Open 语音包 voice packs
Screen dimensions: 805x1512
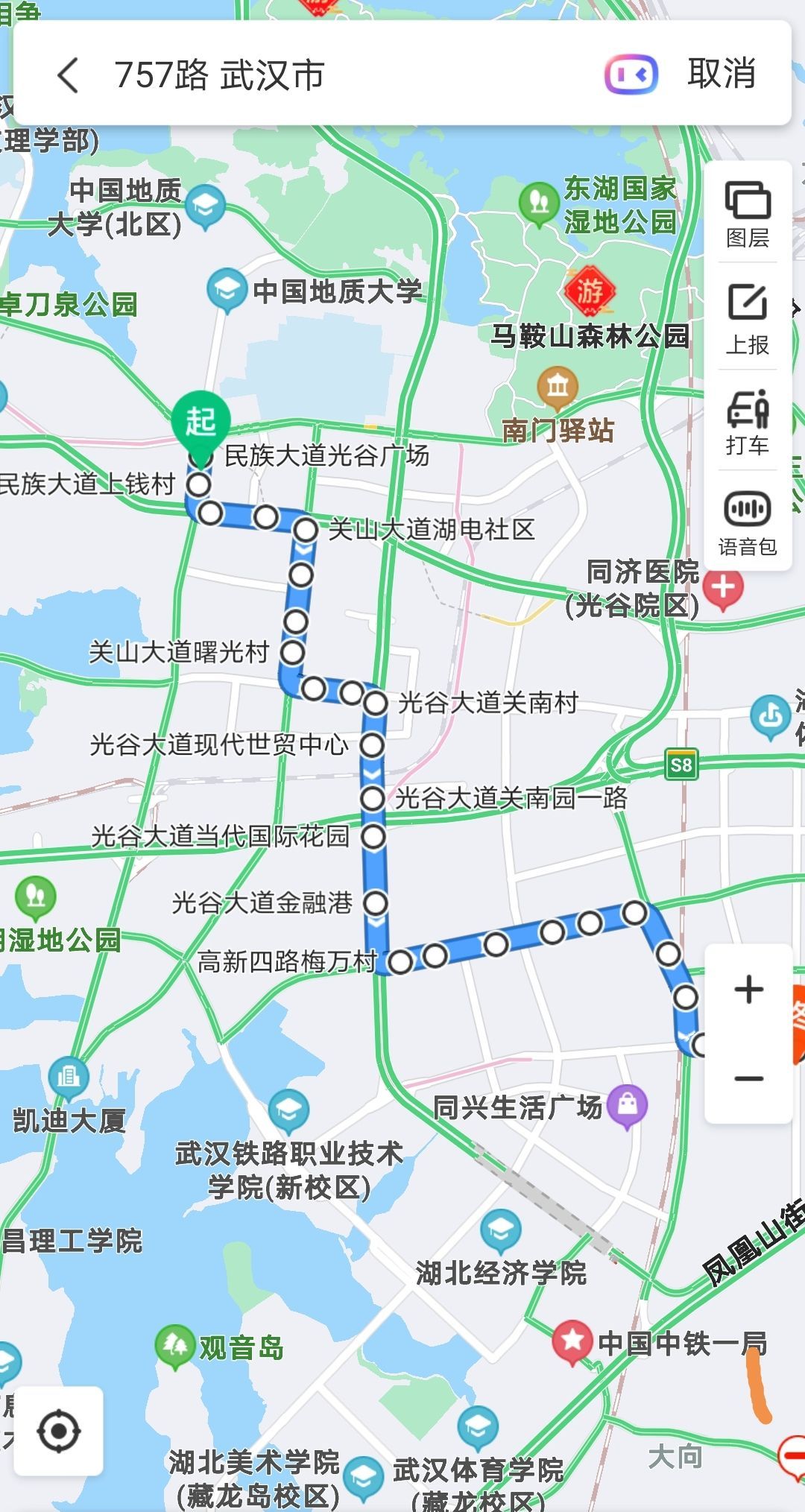[747, 523]
